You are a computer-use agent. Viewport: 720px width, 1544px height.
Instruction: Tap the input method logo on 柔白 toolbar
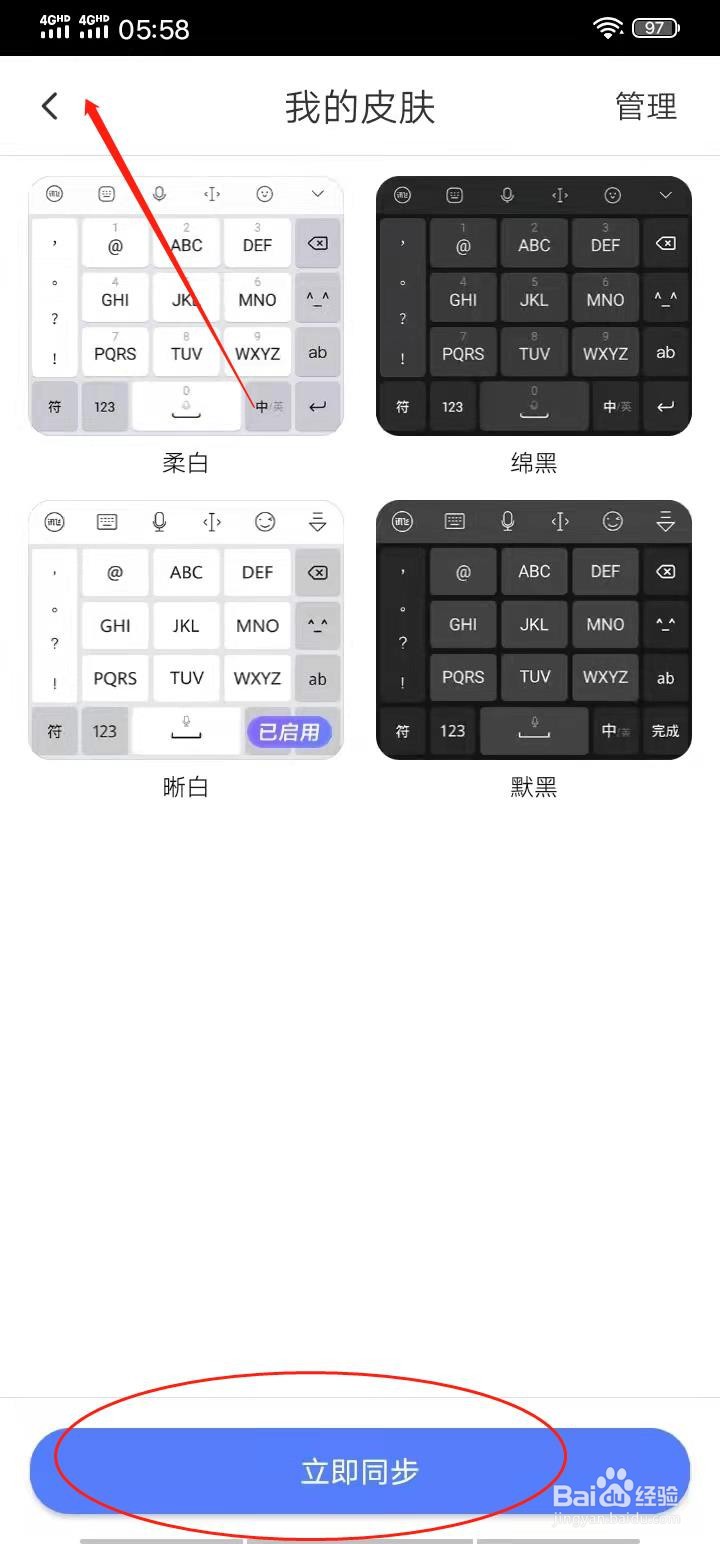[x=55, y=194]
